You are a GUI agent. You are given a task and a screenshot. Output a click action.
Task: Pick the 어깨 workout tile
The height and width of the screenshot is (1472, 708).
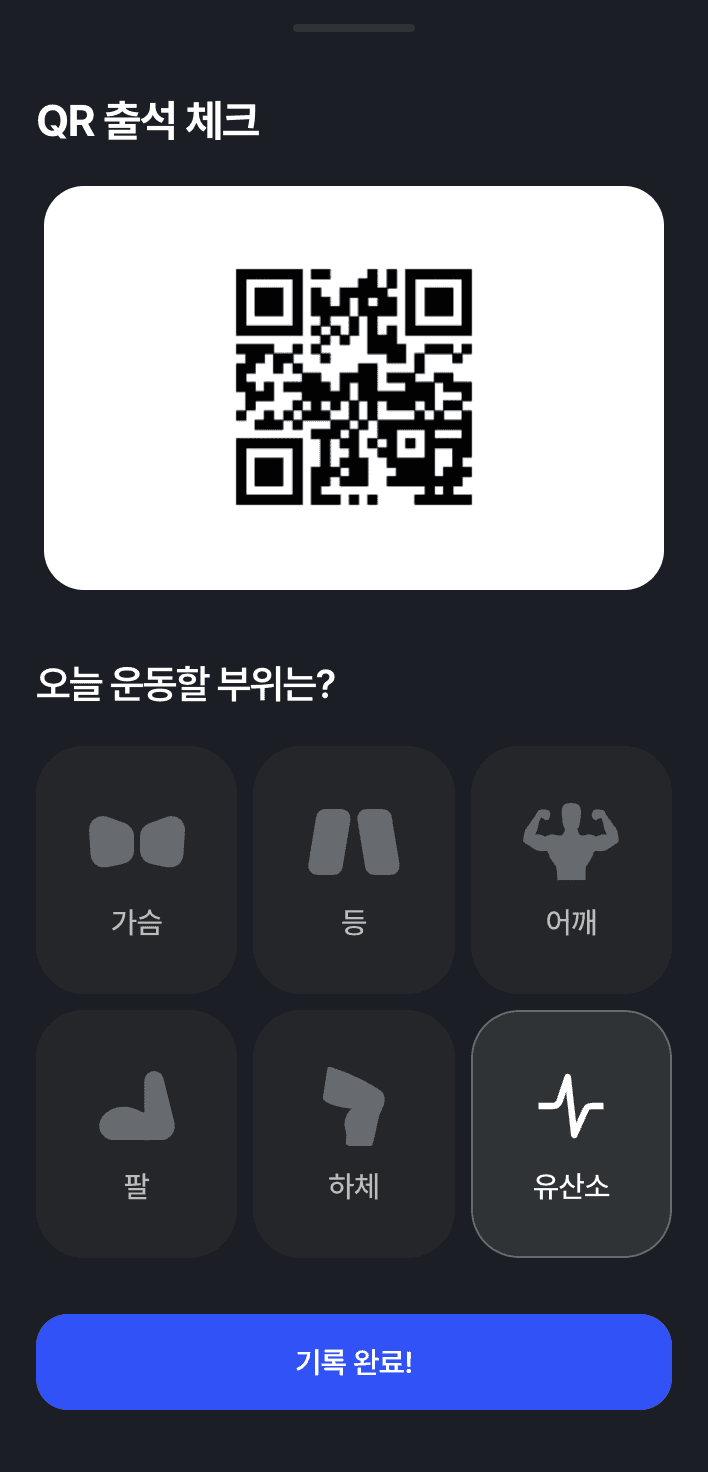pos(571,869)
